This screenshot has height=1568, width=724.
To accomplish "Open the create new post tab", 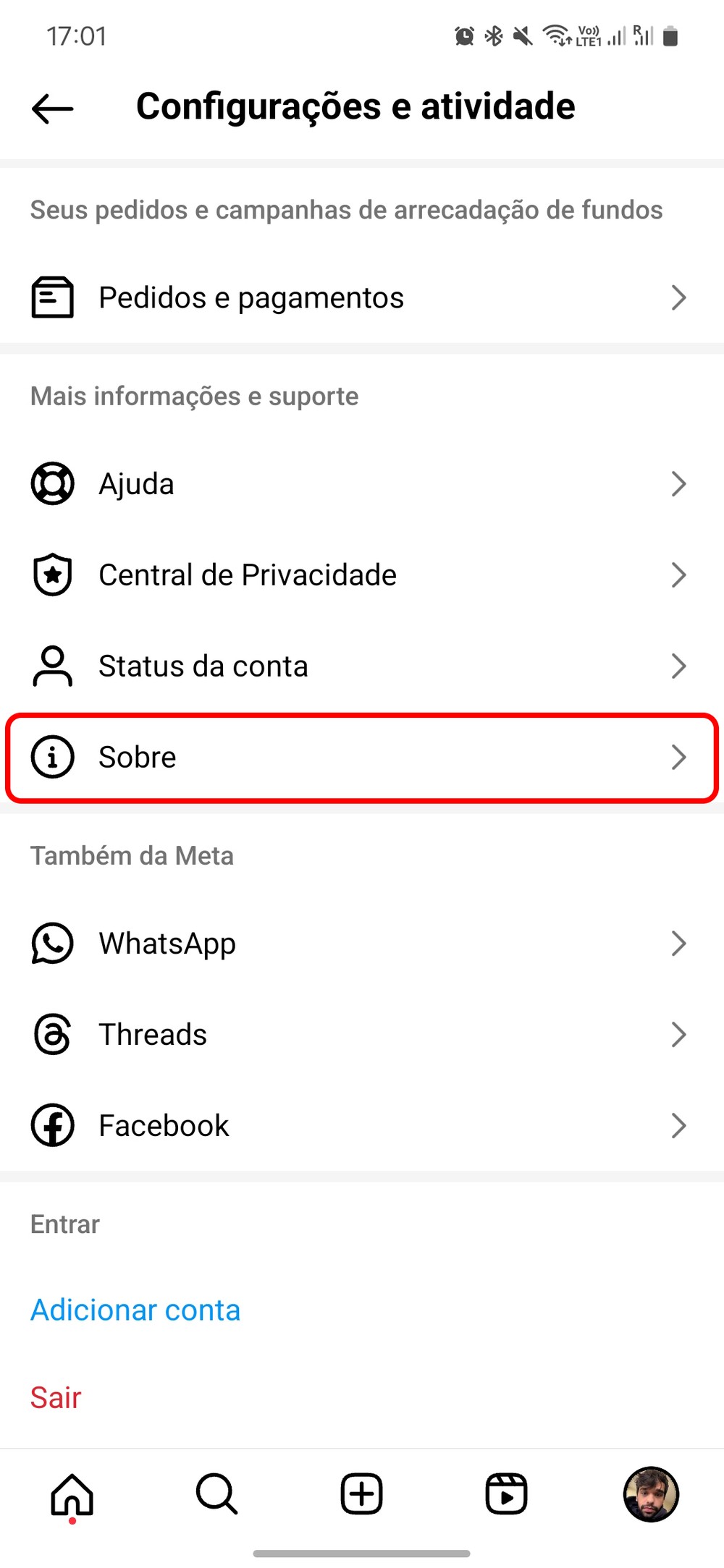I will [361, 1493].
